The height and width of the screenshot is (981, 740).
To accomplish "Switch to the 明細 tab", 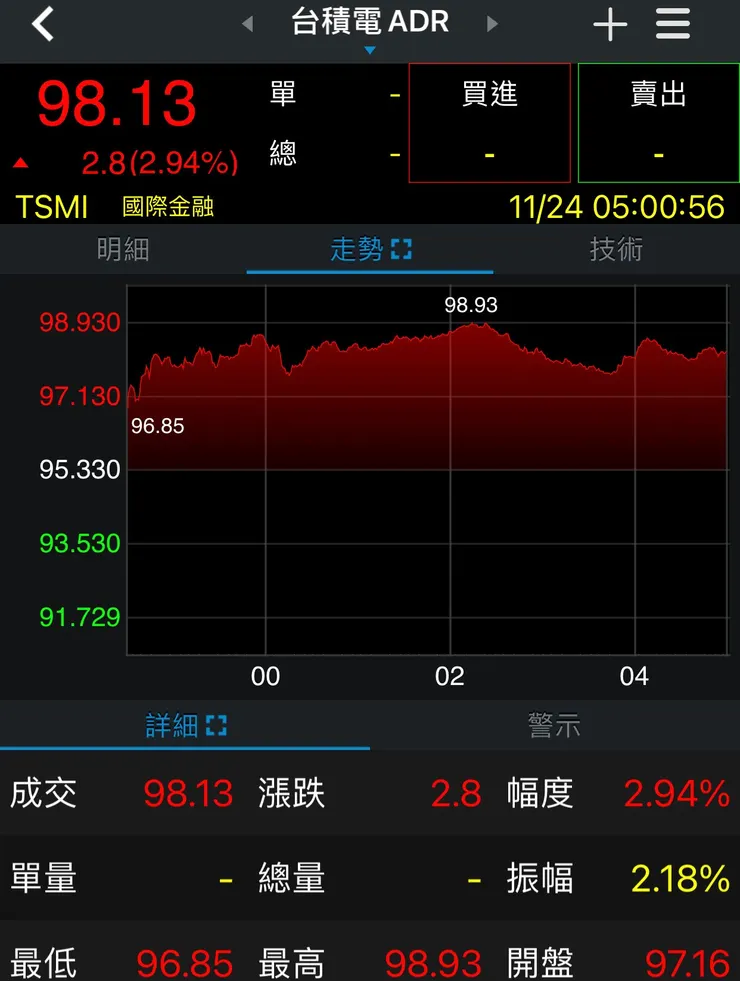I will point(123,250).
